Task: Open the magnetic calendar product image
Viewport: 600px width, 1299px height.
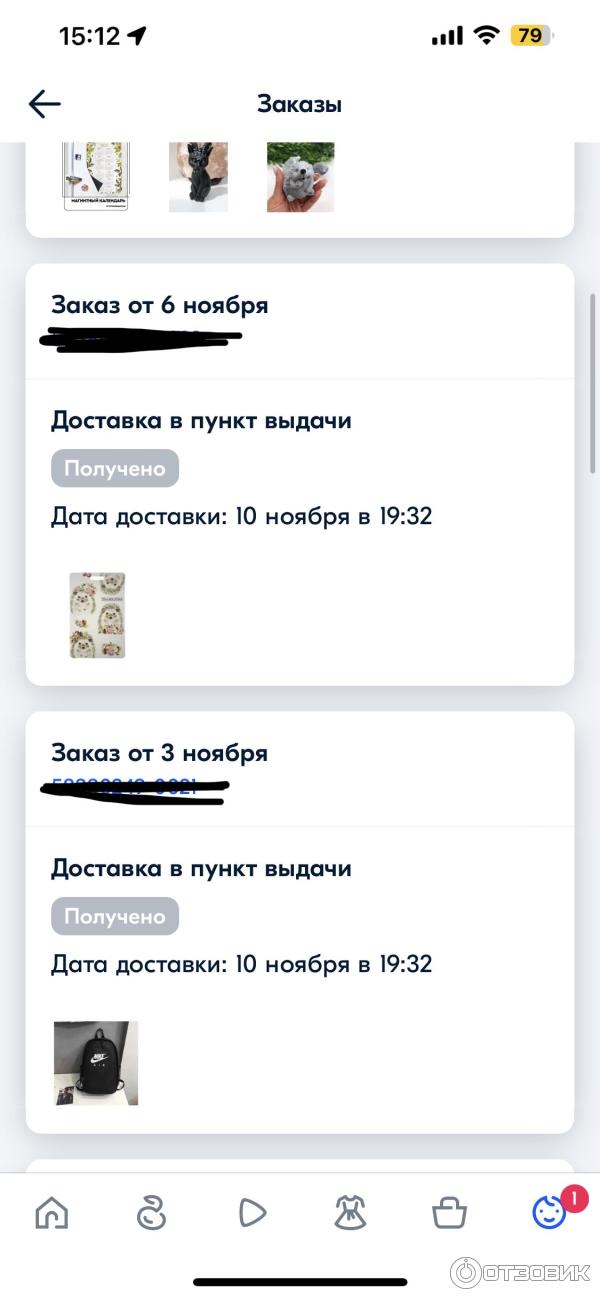Action: [97, 177]
